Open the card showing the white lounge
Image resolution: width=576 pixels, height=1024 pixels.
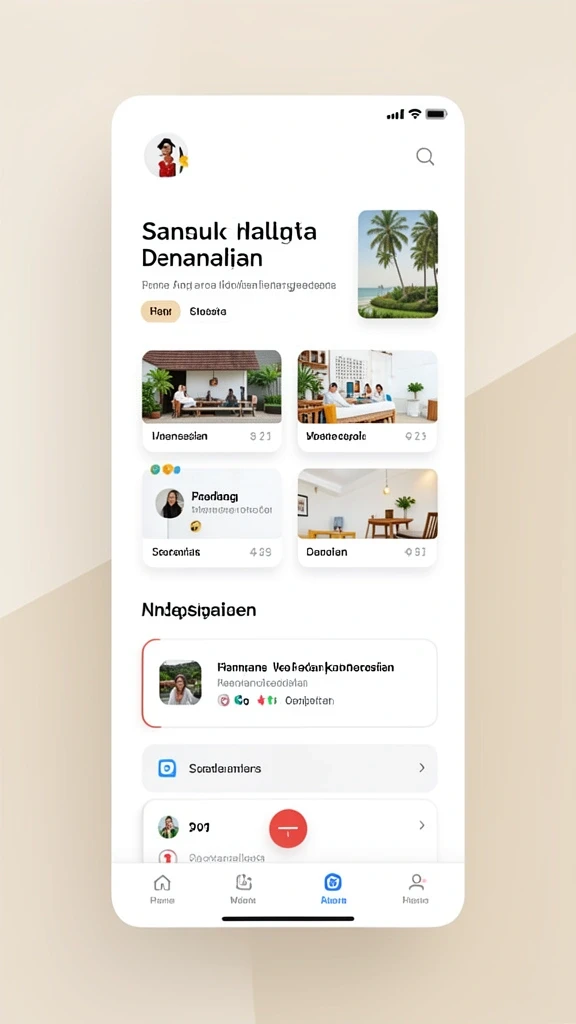[x=368, y=400]
